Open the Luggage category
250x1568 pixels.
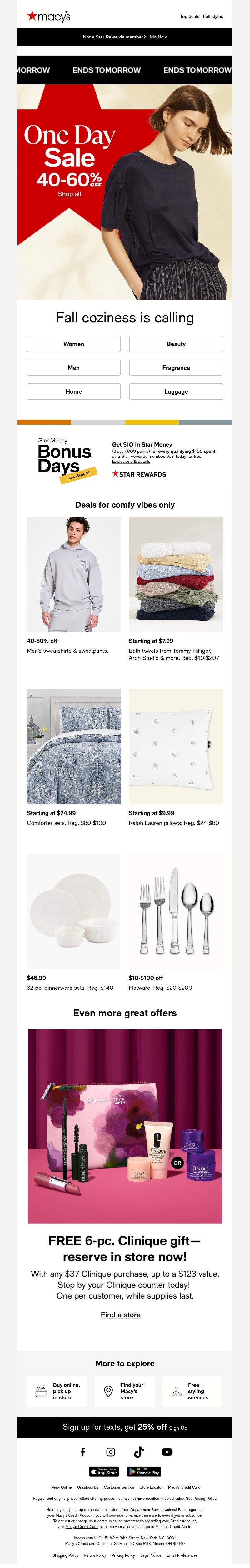click(x=176, y=391)
